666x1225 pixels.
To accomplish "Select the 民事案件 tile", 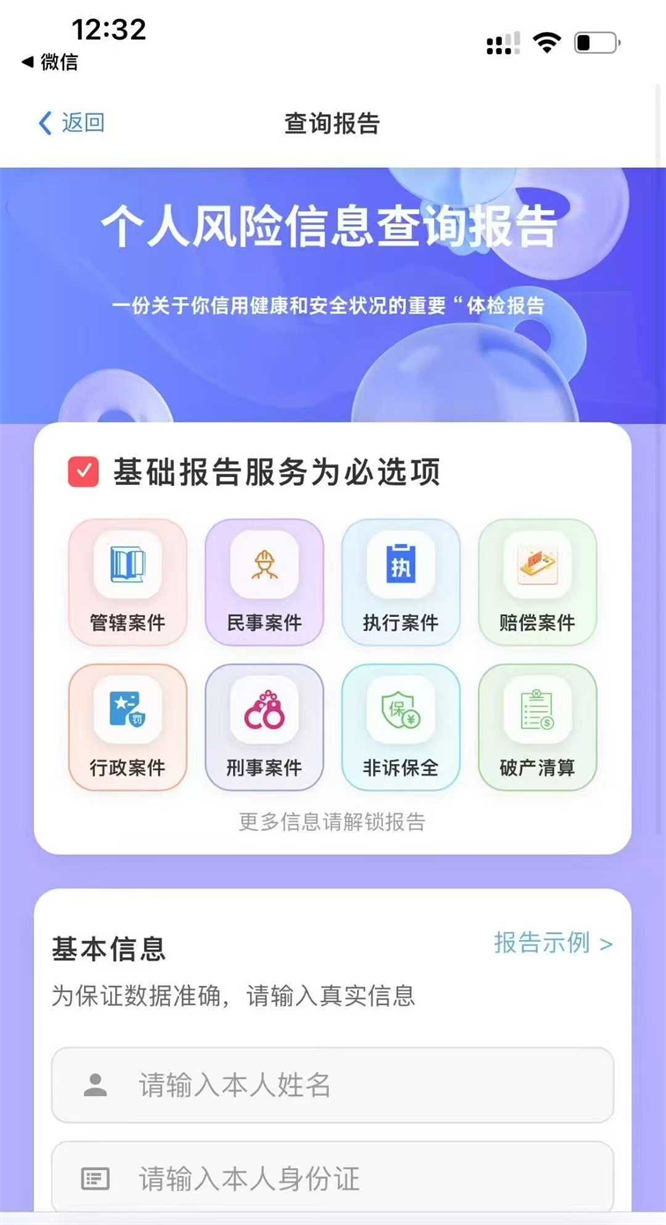I will tap(264, 582).
